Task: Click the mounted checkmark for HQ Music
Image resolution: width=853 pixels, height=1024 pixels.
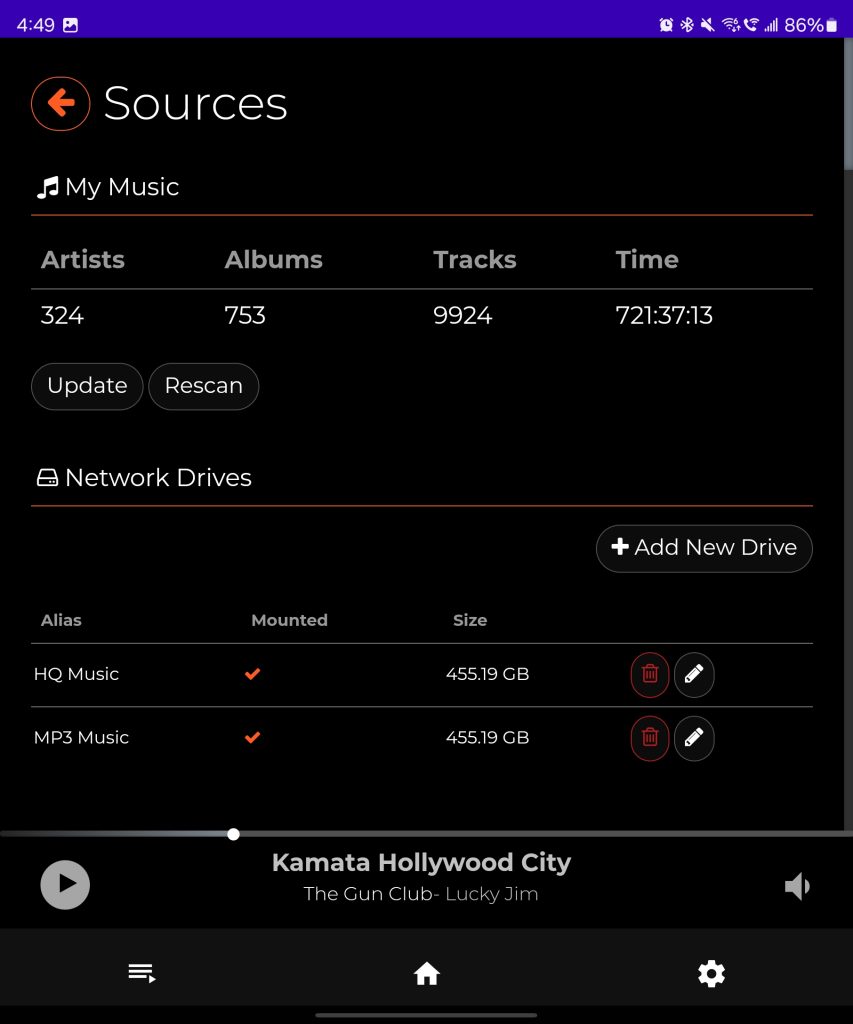Action: tap(252, 674)
